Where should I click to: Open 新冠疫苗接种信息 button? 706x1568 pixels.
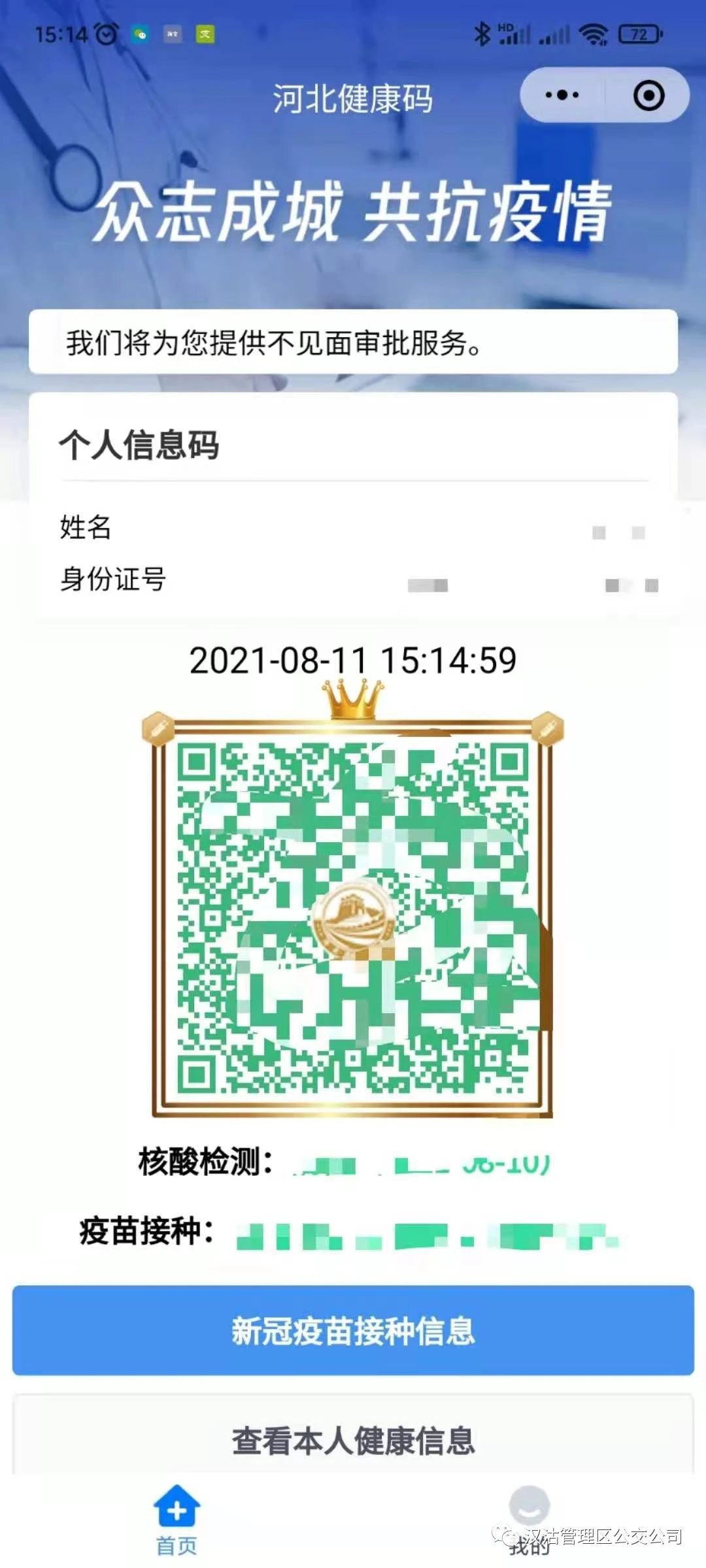click(353, 1331)
